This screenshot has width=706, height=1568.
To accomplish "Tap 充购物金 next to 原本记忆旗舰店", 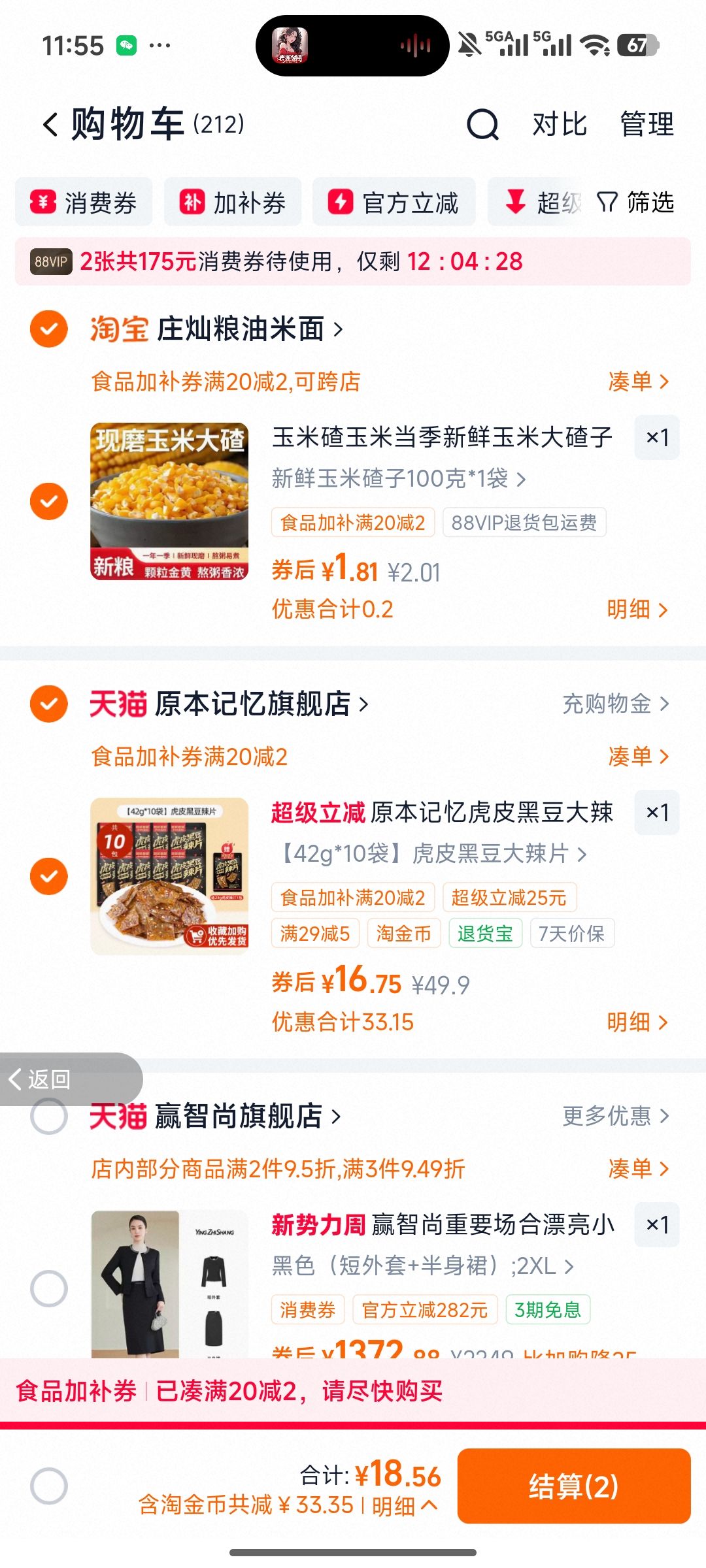I will 616,704.
